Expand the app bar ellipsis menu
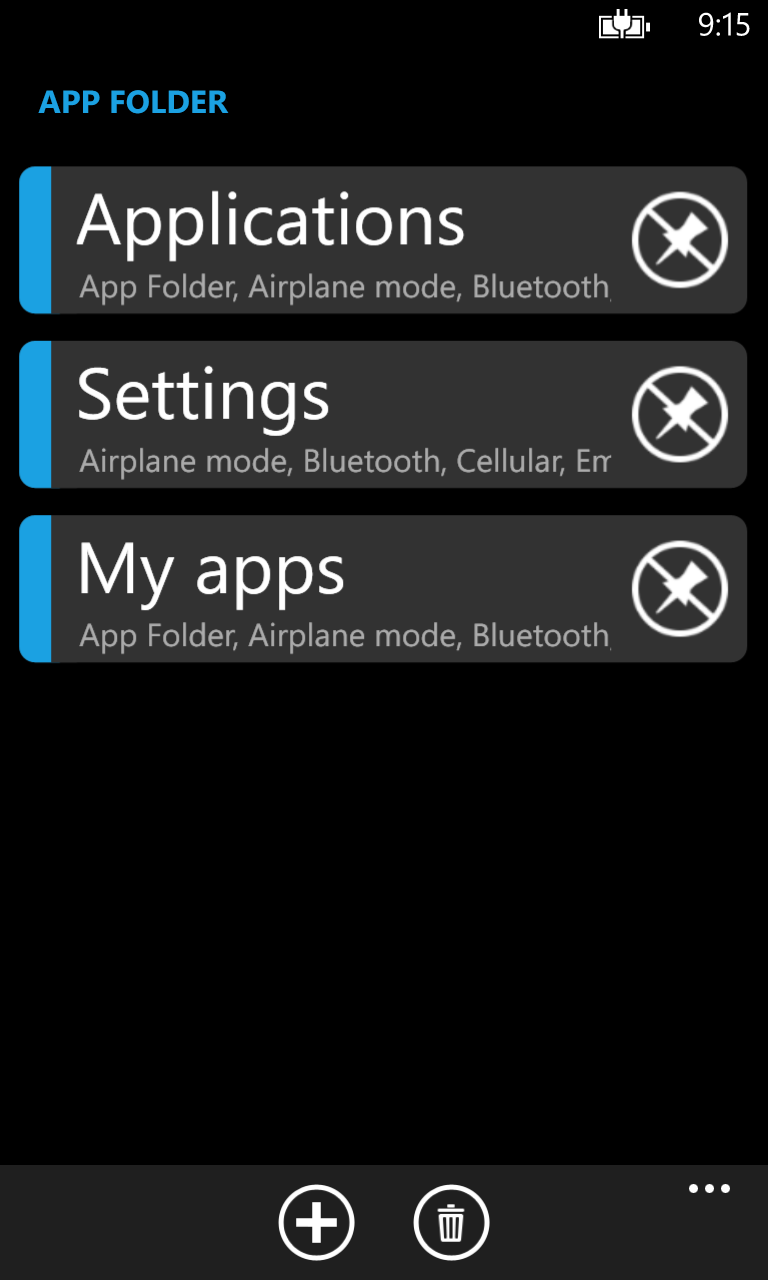The image size is (768, 1280). point(709,1189)
